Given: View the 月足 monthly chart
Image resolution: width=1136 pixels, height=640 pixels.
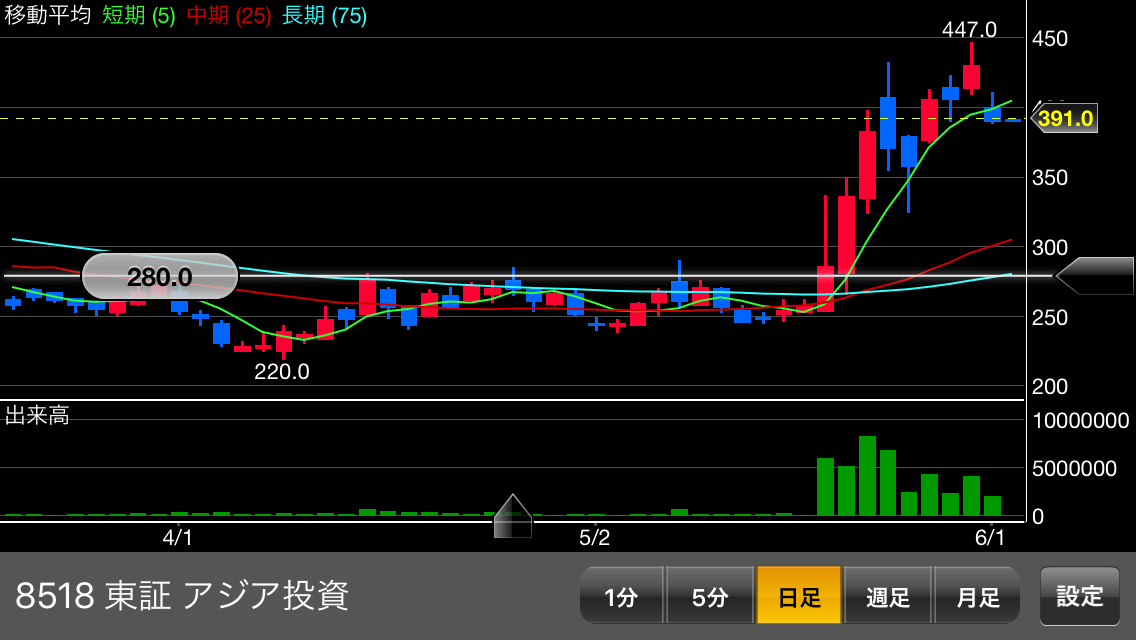Looking at the screenshot, I should tap(977, 597).
